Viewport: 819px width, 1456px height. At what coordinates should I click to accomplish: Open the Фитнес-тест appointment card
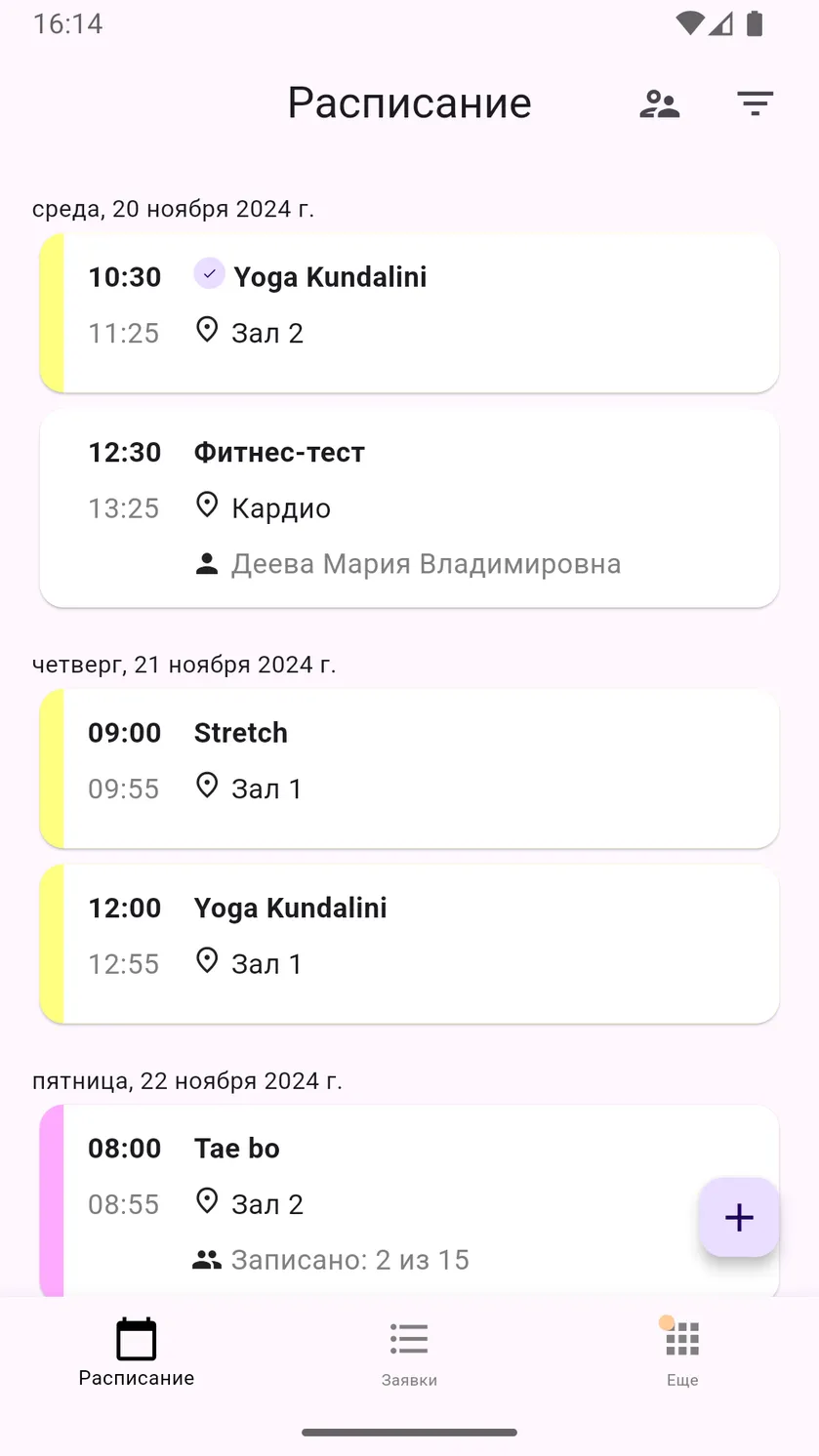point(409,508)
